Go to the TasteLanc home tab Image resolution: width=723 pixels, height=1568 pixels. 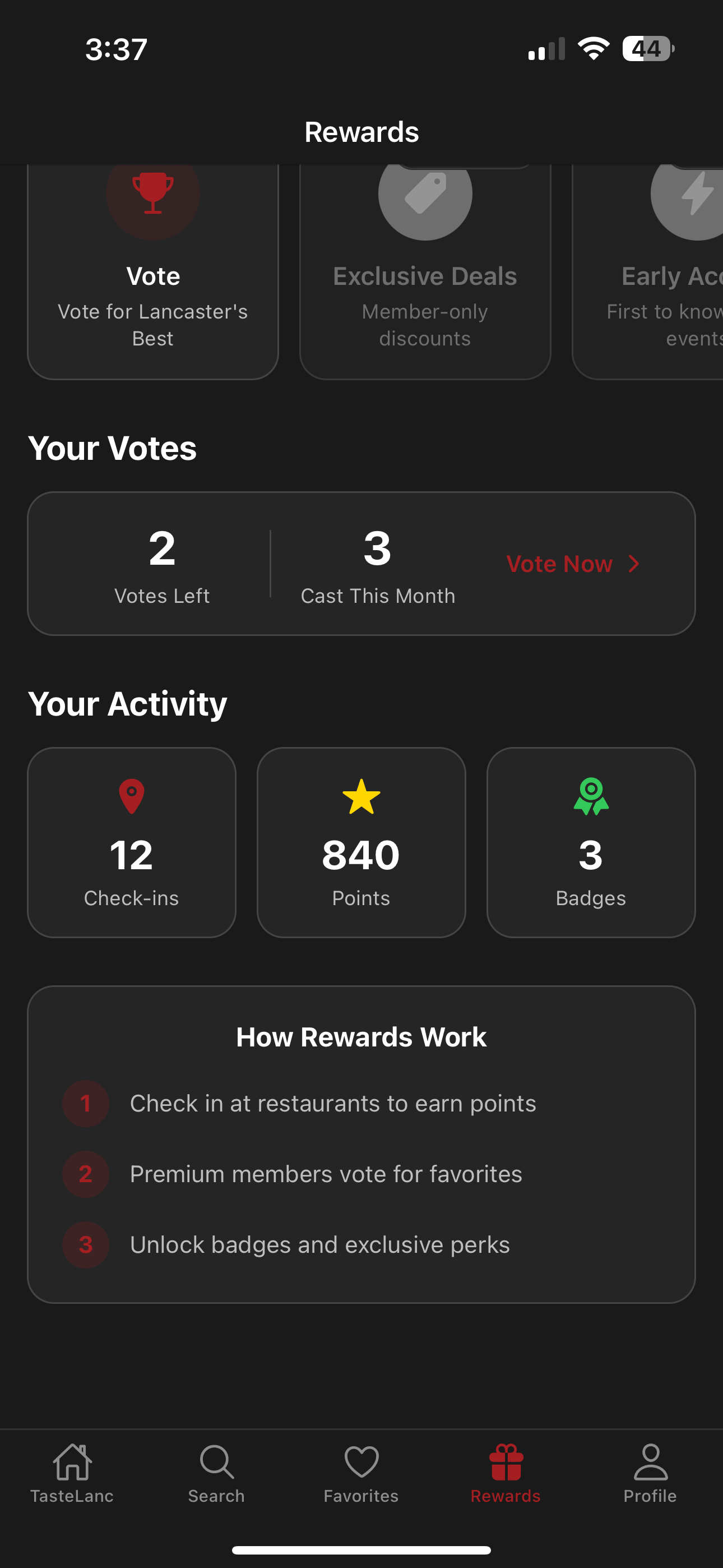[72, 1473]
